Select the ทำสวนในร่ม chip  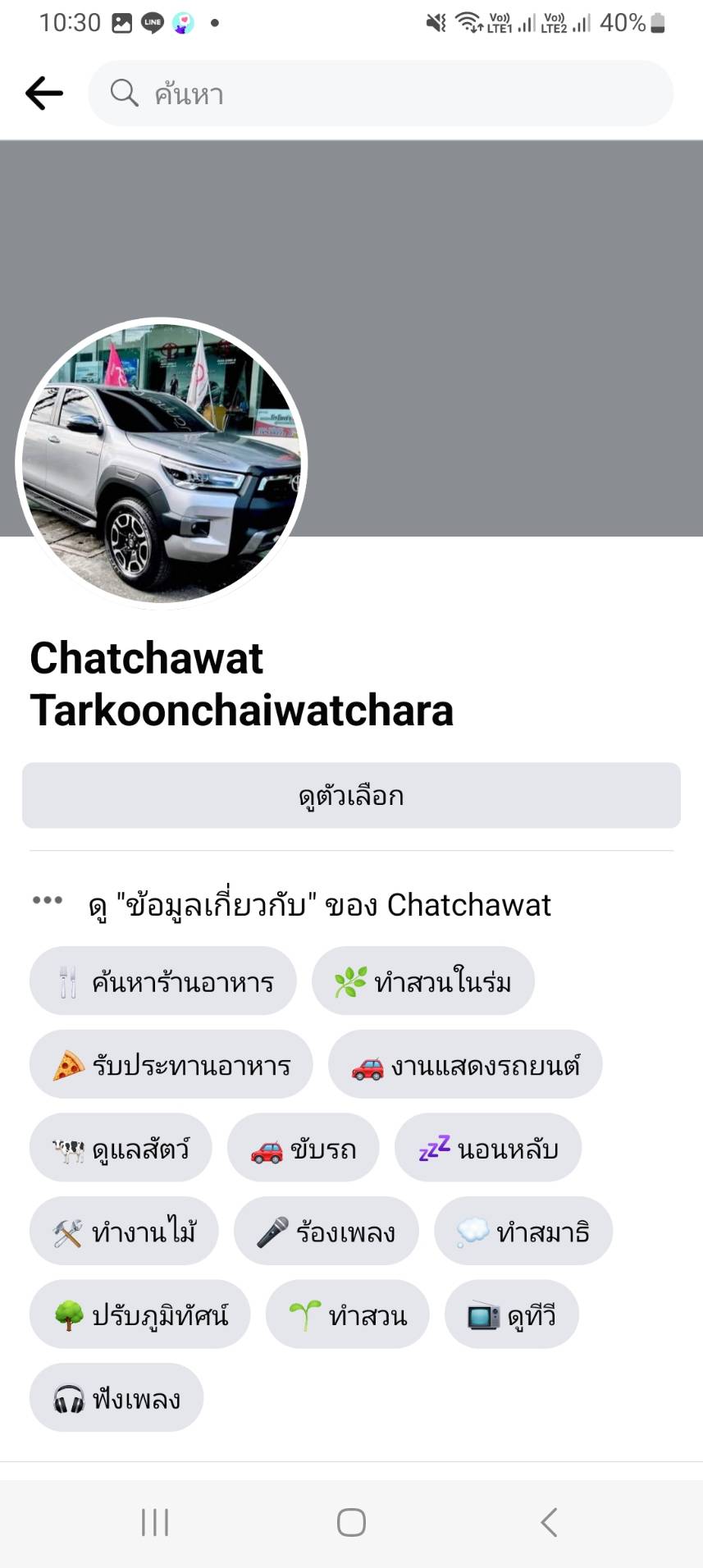coord(423,981)
